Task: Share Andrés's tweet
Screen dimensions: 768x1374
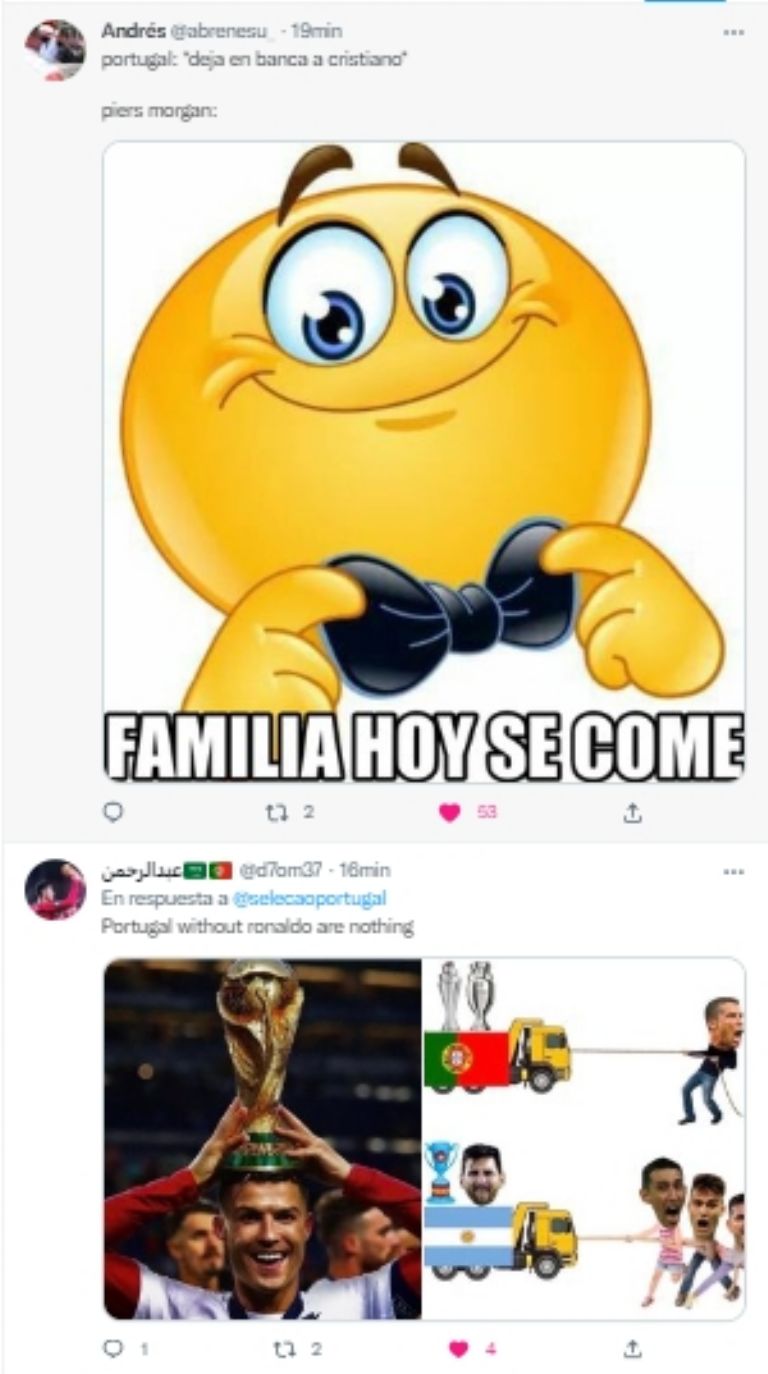Action: [x=632, y=813]
